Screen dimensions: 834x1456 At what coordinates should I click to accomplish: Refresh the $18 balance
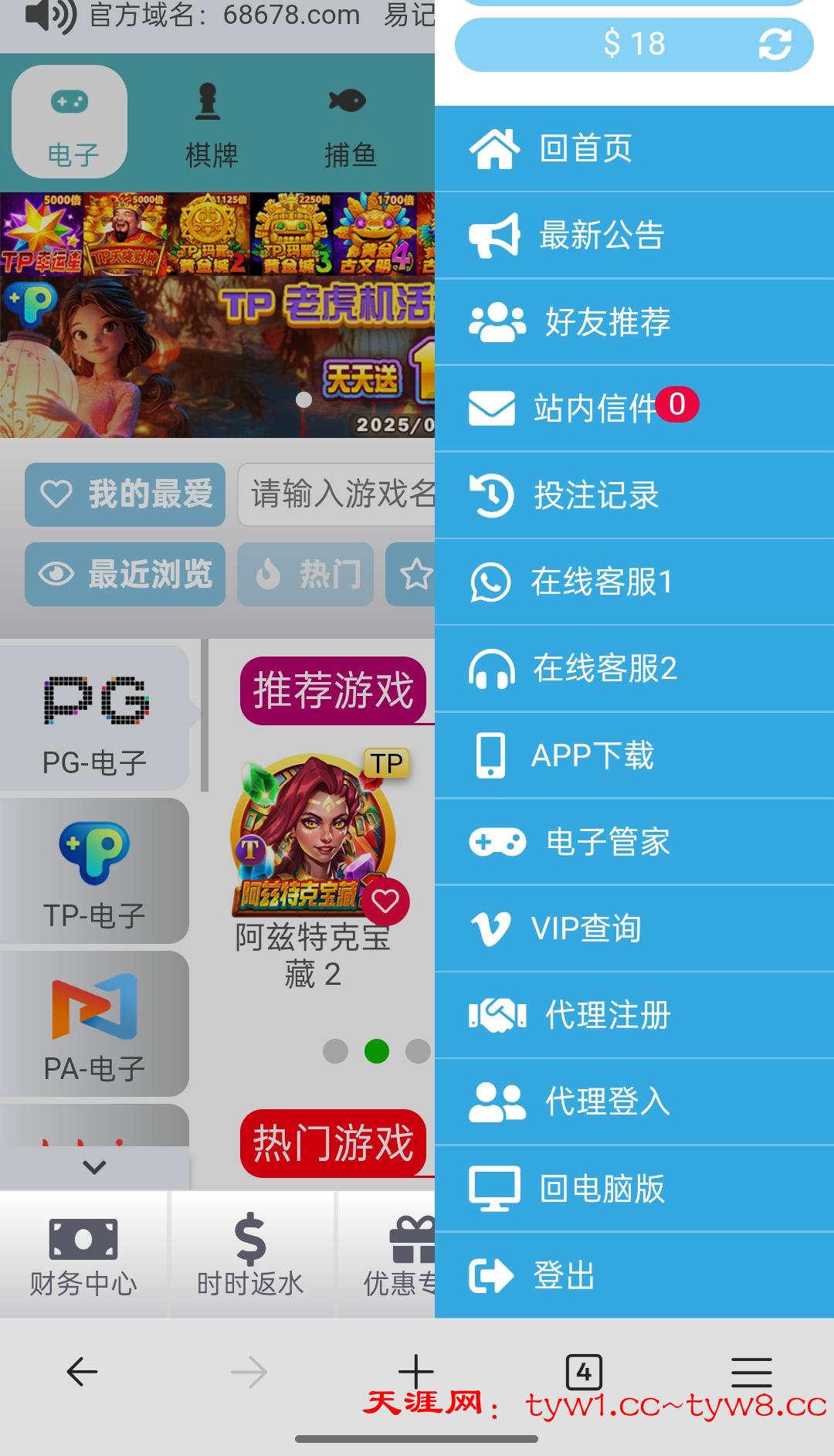click(775, 44)
